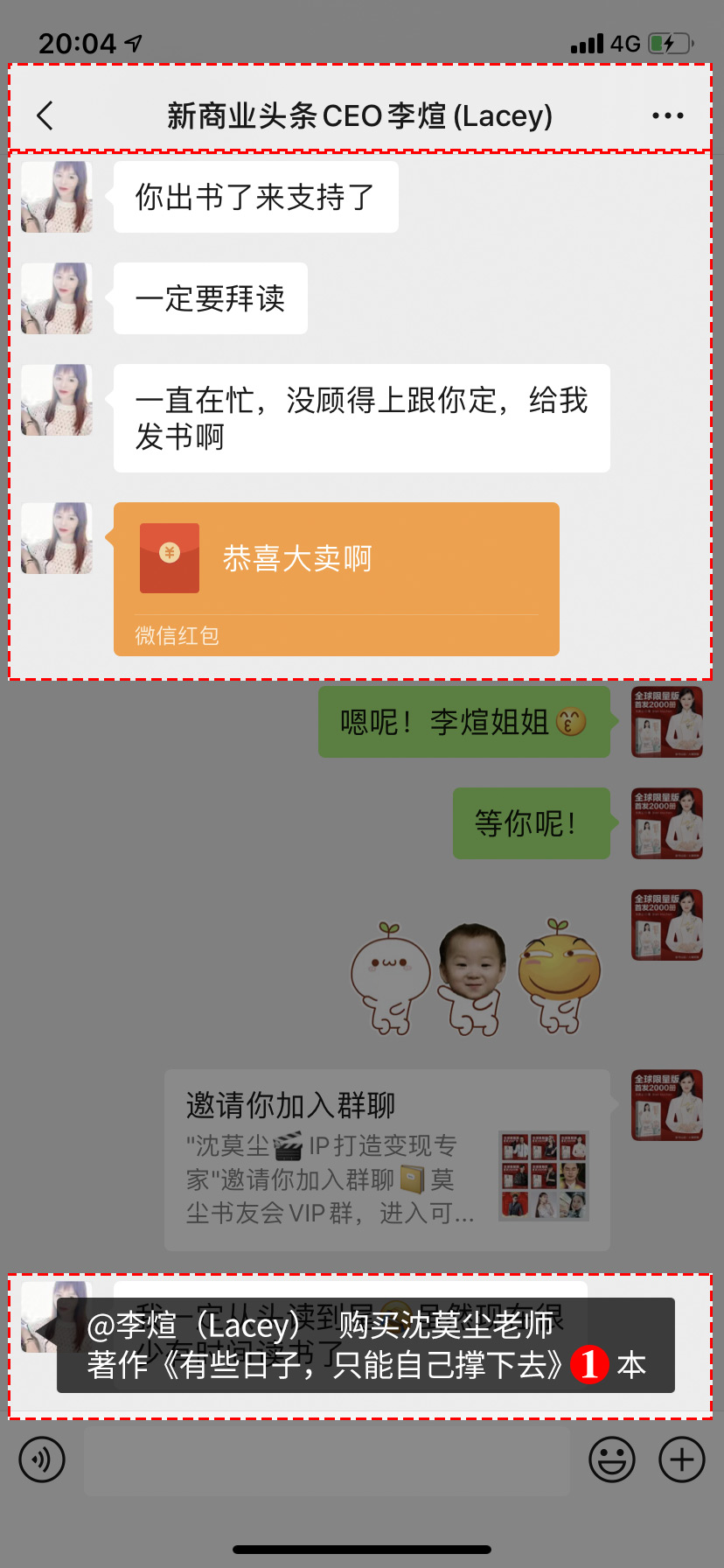The image size is (724, 1568).
Task: Open the 邀请你加入群聊 invitation card
Action: [x=386, y=1159]
